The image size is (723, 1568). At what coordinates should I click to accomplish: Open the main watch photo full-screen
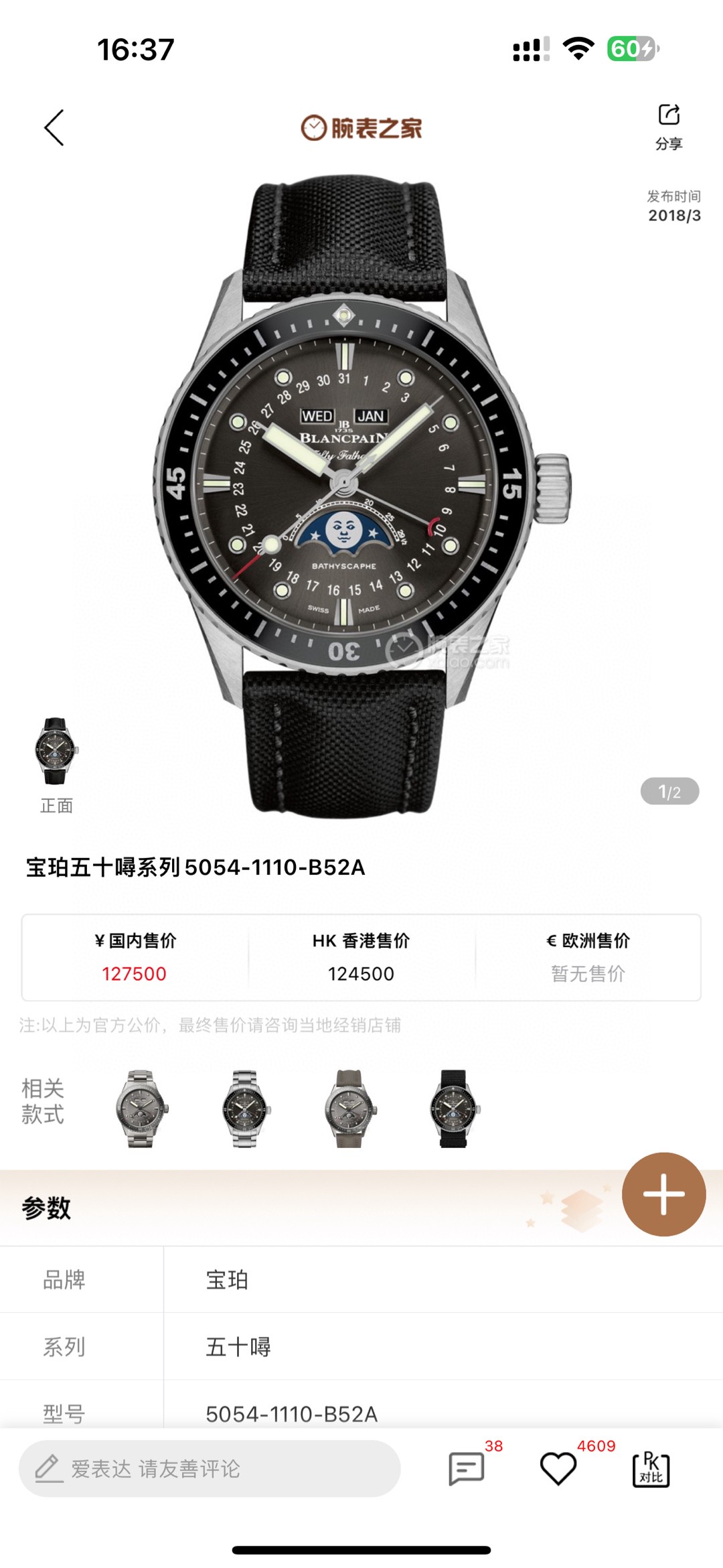(361, 496)
